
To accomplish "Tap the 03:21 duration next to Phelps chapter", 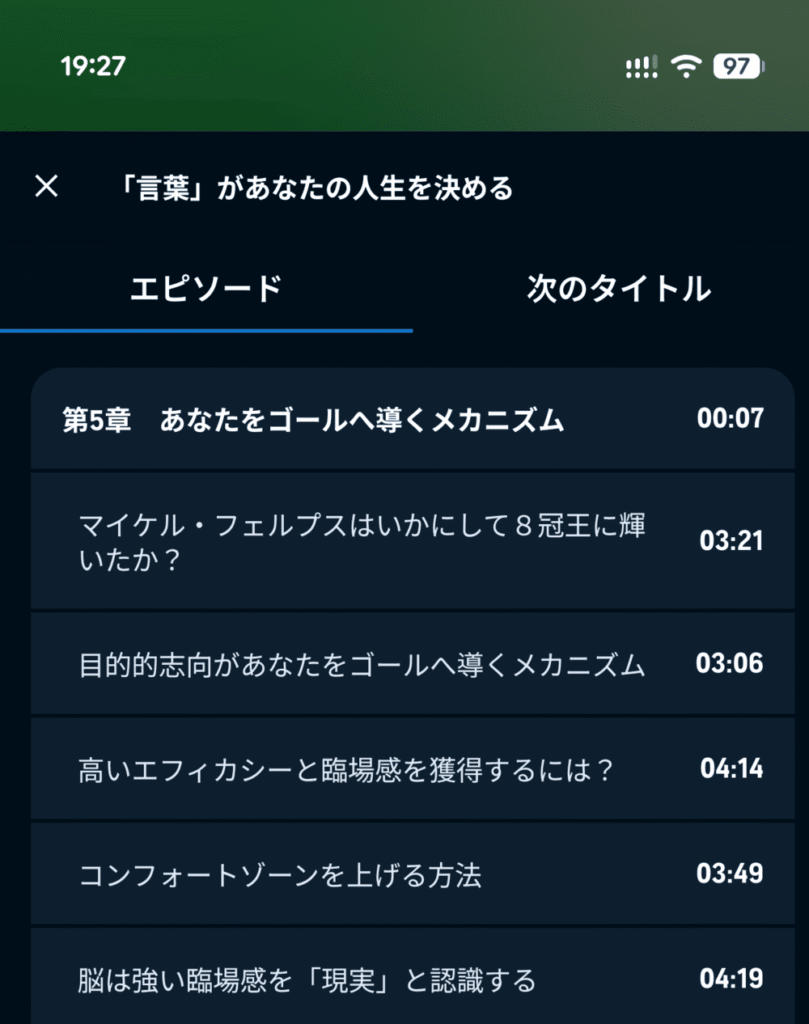I will coord(731,541).
